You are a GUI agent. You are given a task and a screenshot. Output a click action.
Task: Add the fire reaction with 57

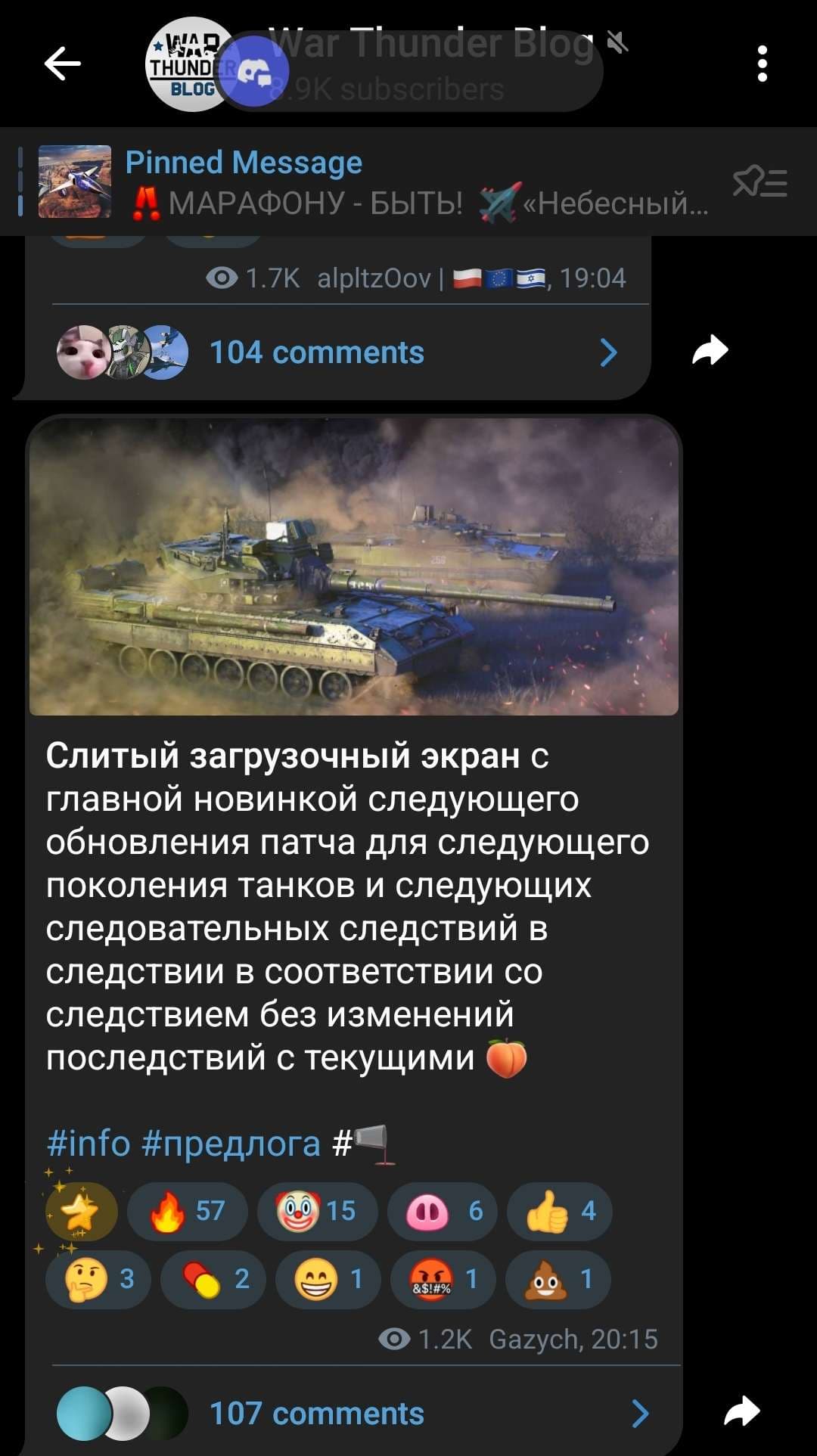(x=188, y=1211)
